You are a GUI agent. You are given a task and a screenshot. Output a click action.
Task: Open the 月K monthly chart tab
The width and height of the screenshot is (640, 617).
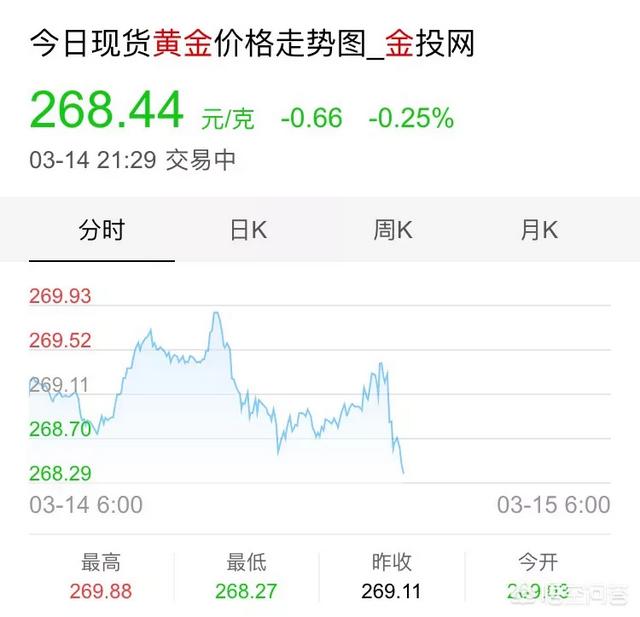pos(539,231)
